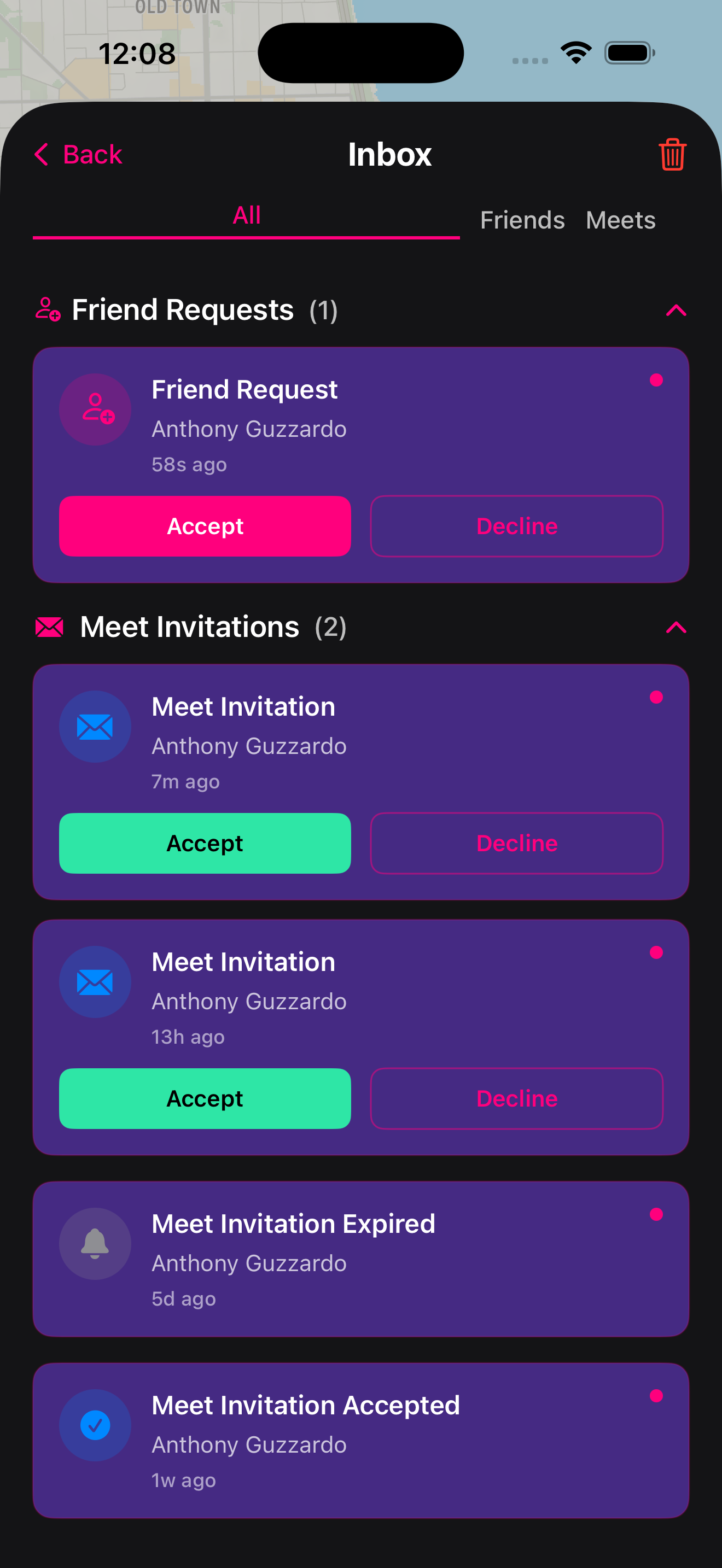722x1568 pixels.
Task: Tap the trash icon to clear inbox
Action: [x=672, y=155]
